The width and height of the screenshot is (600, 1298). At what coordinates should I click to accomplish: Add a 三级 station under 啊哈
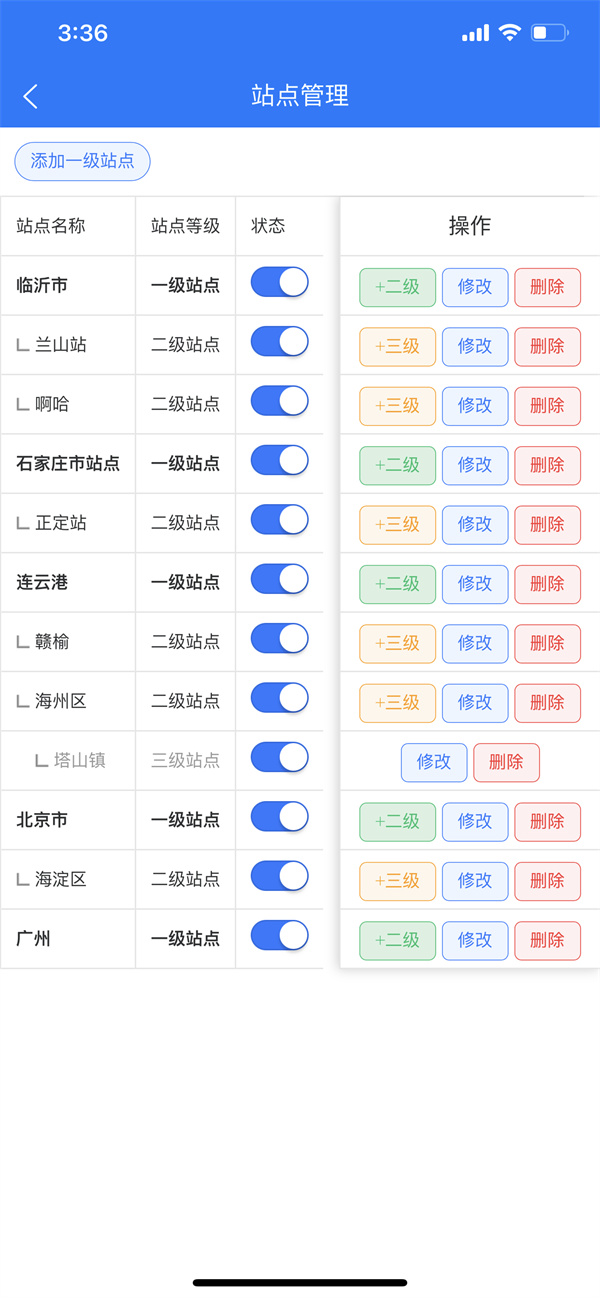tap(398, 406)
